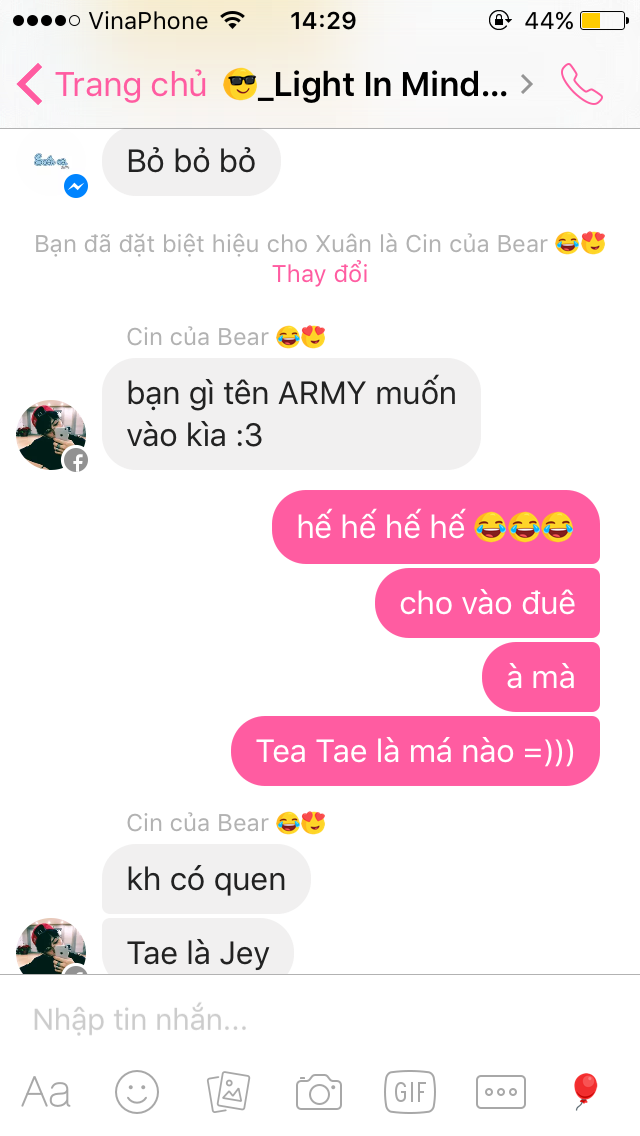Open the camera to take a photo
The height and width of the screenshot is (1136, 640).
point(319,1091)
